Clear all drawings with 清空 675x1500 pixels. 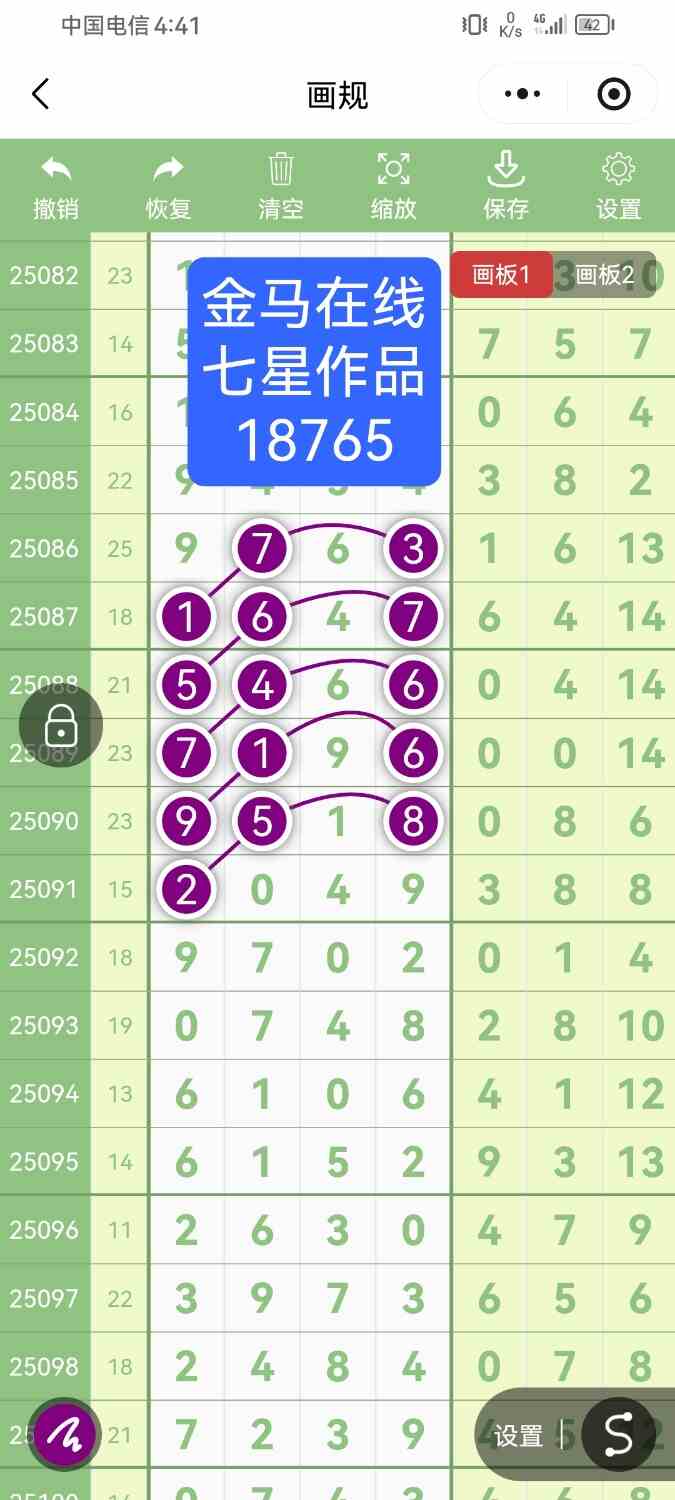click(x=281, y=187)
